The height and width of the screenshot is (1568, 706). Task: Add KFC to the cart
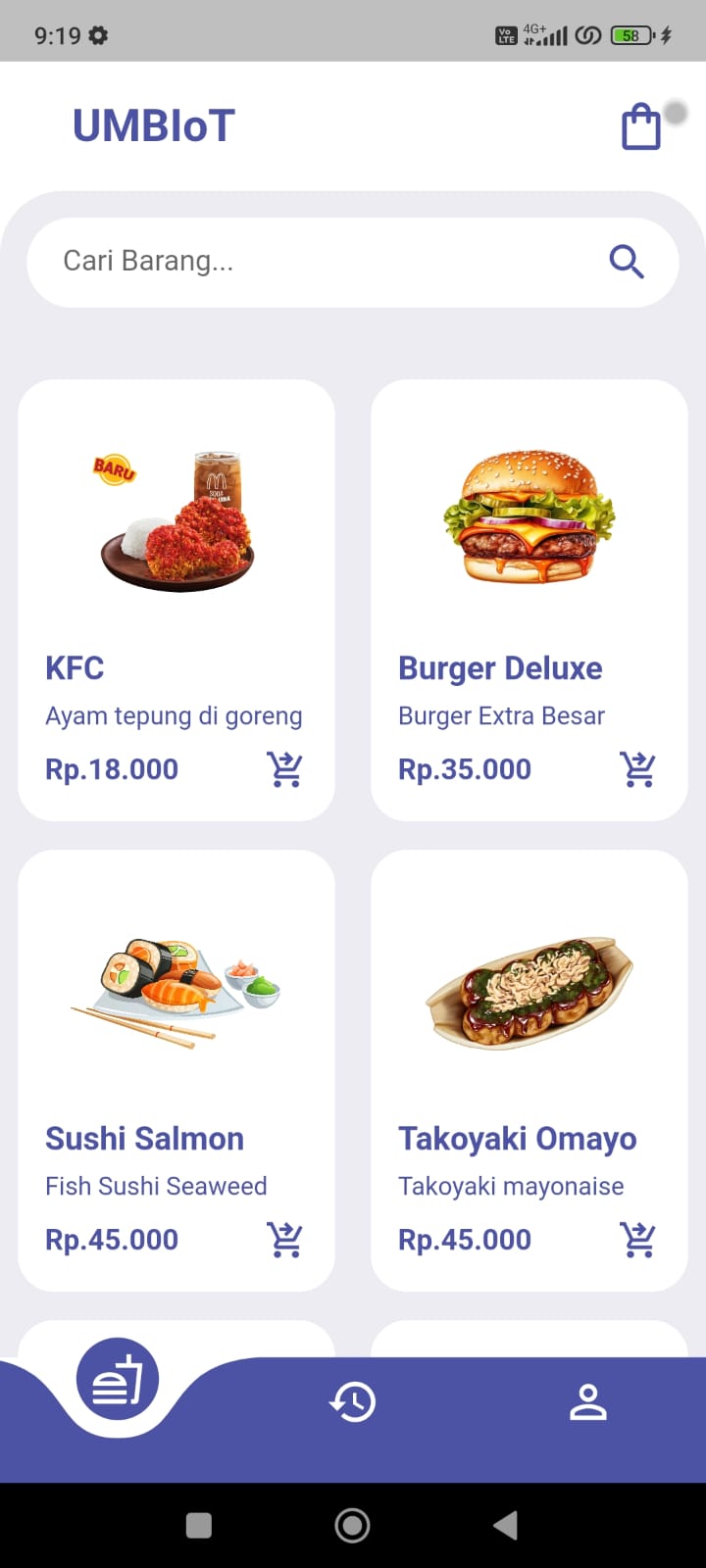coord(284,769)
